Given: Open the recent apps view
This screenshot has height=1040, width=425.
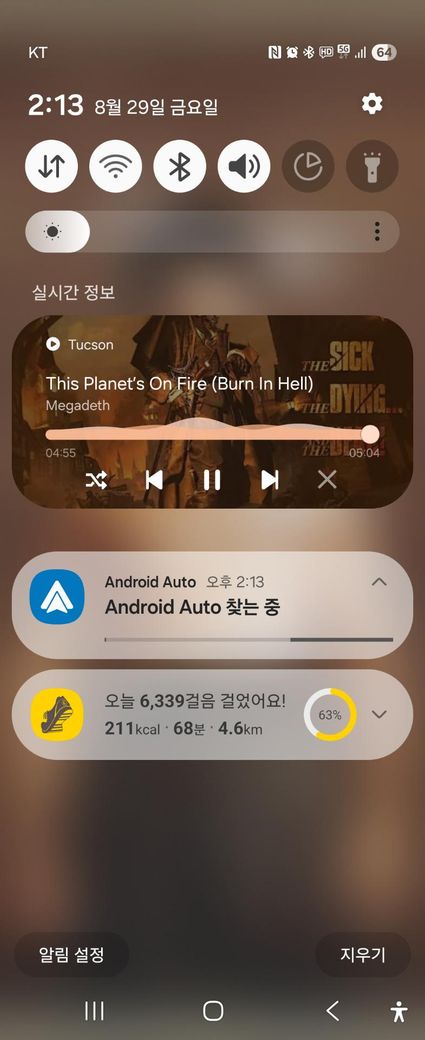Looking at the screenshot, I should tap(95, 1011).
